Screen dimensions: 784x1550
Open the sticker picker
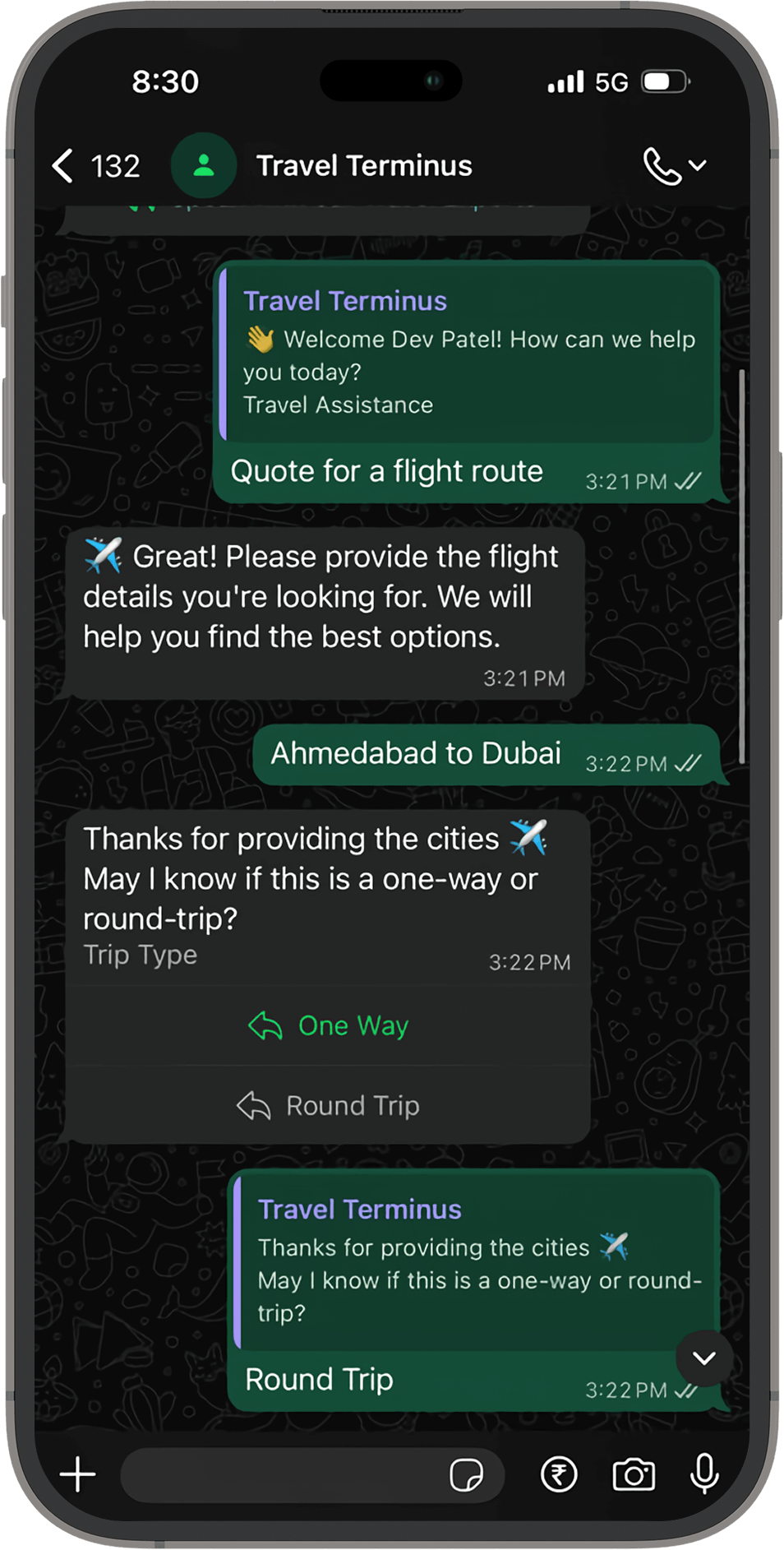point(466,1475)
